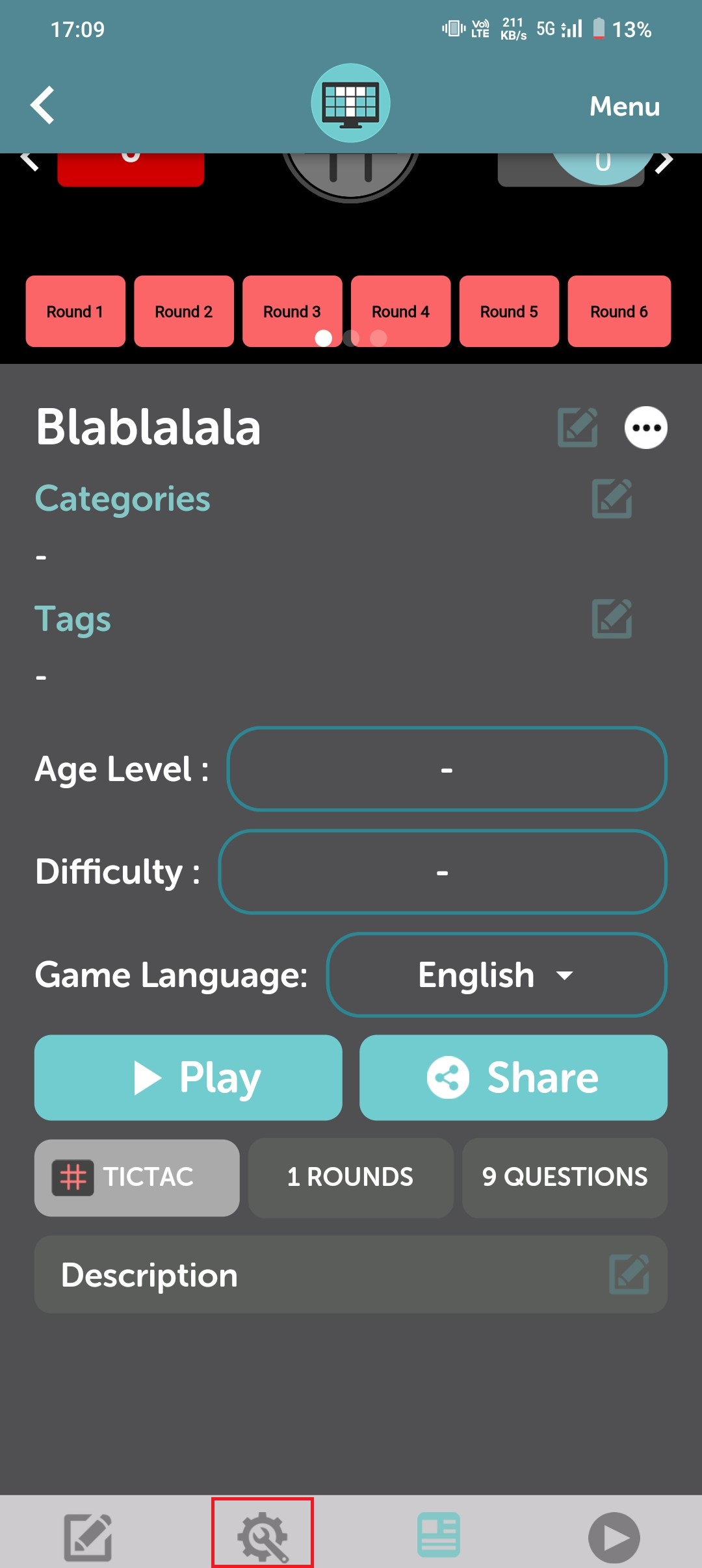Image resolution: width=702 pixels, height=1568 pixels.
Task: Edit the Tags section
Action: point(612,619)
